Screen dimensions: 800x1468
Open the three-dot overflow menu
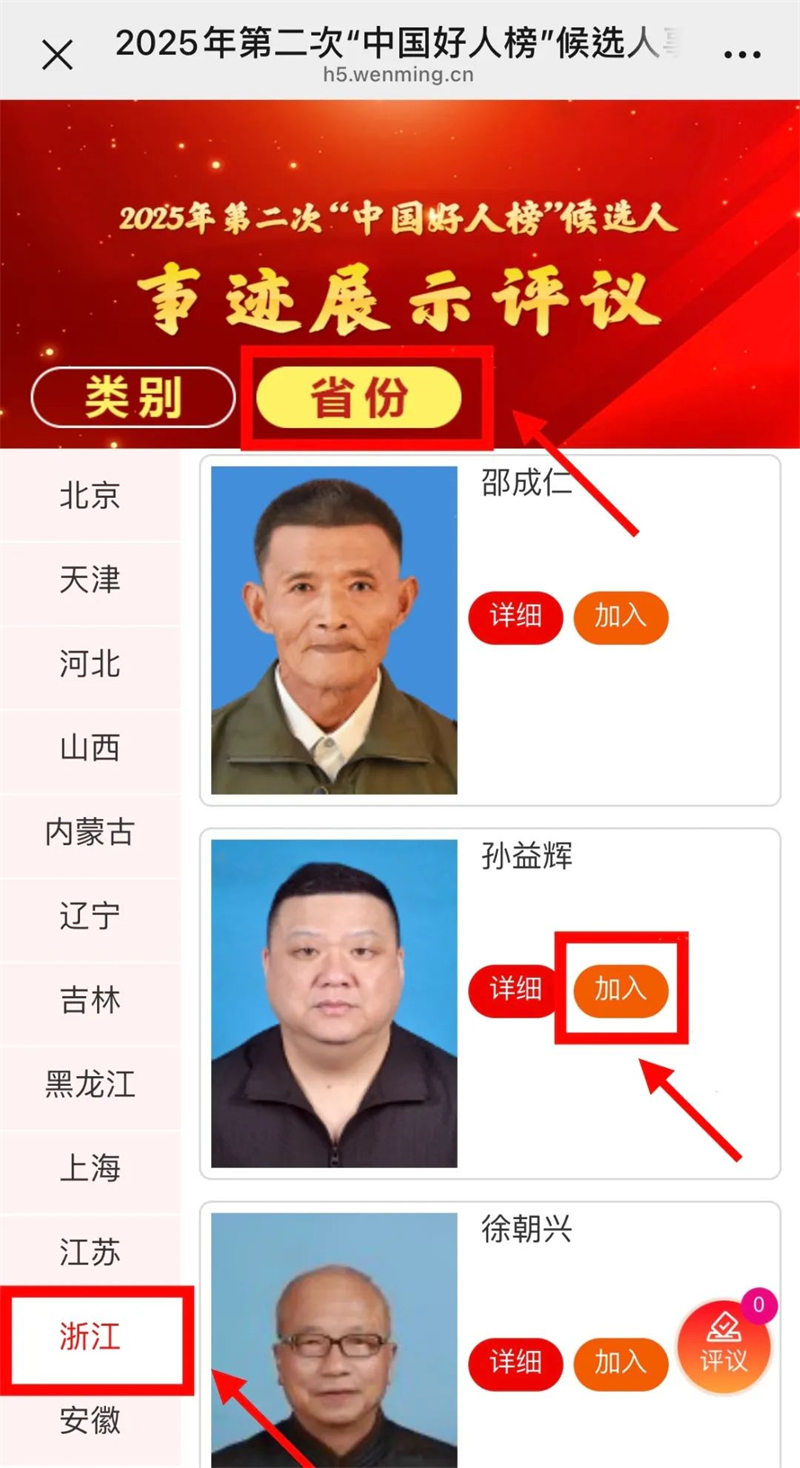point(742,55)
